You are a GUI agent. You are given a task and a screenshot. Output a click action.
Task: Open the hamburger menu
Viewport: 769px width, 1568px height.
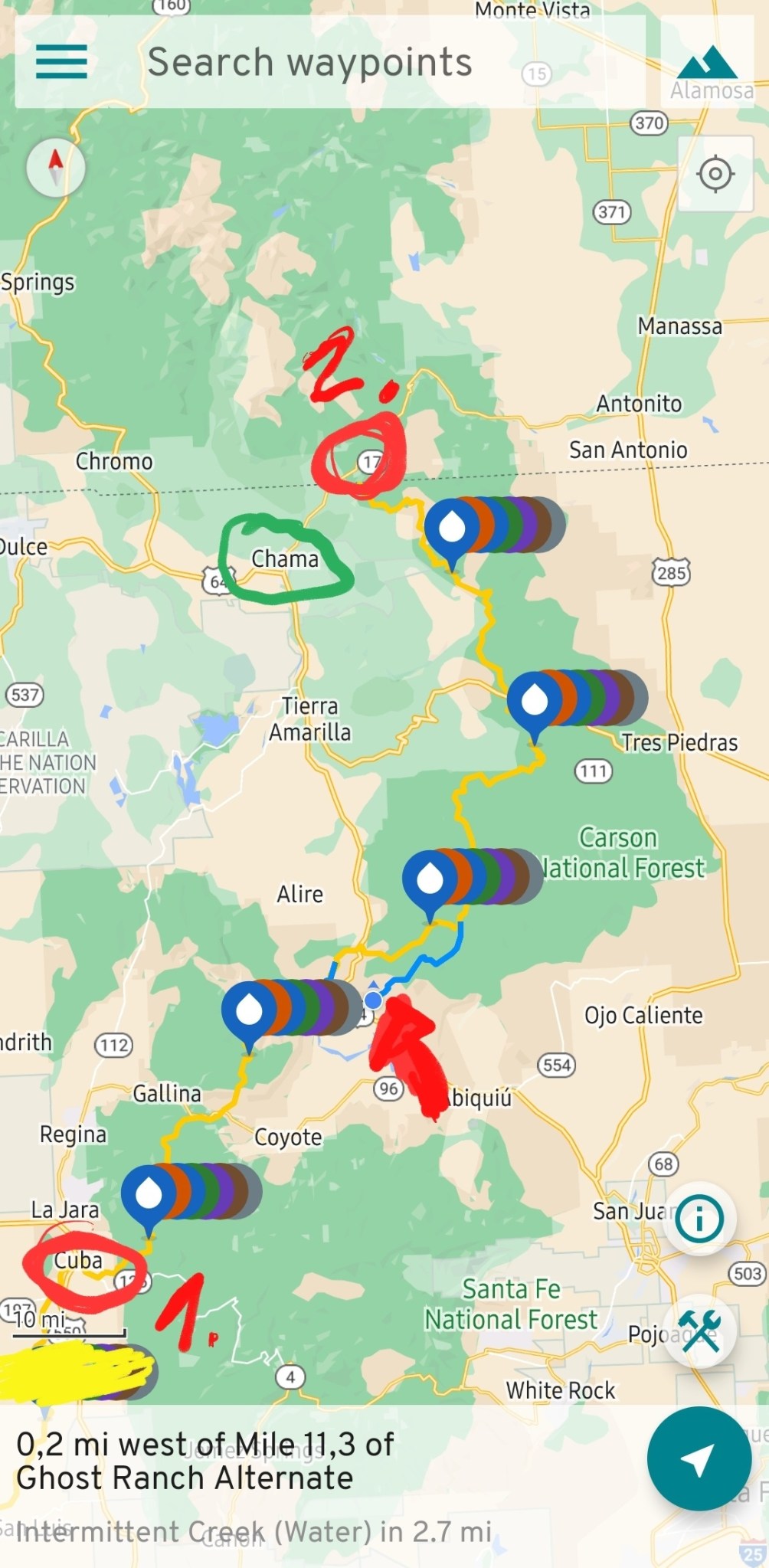tap(61, 61)
